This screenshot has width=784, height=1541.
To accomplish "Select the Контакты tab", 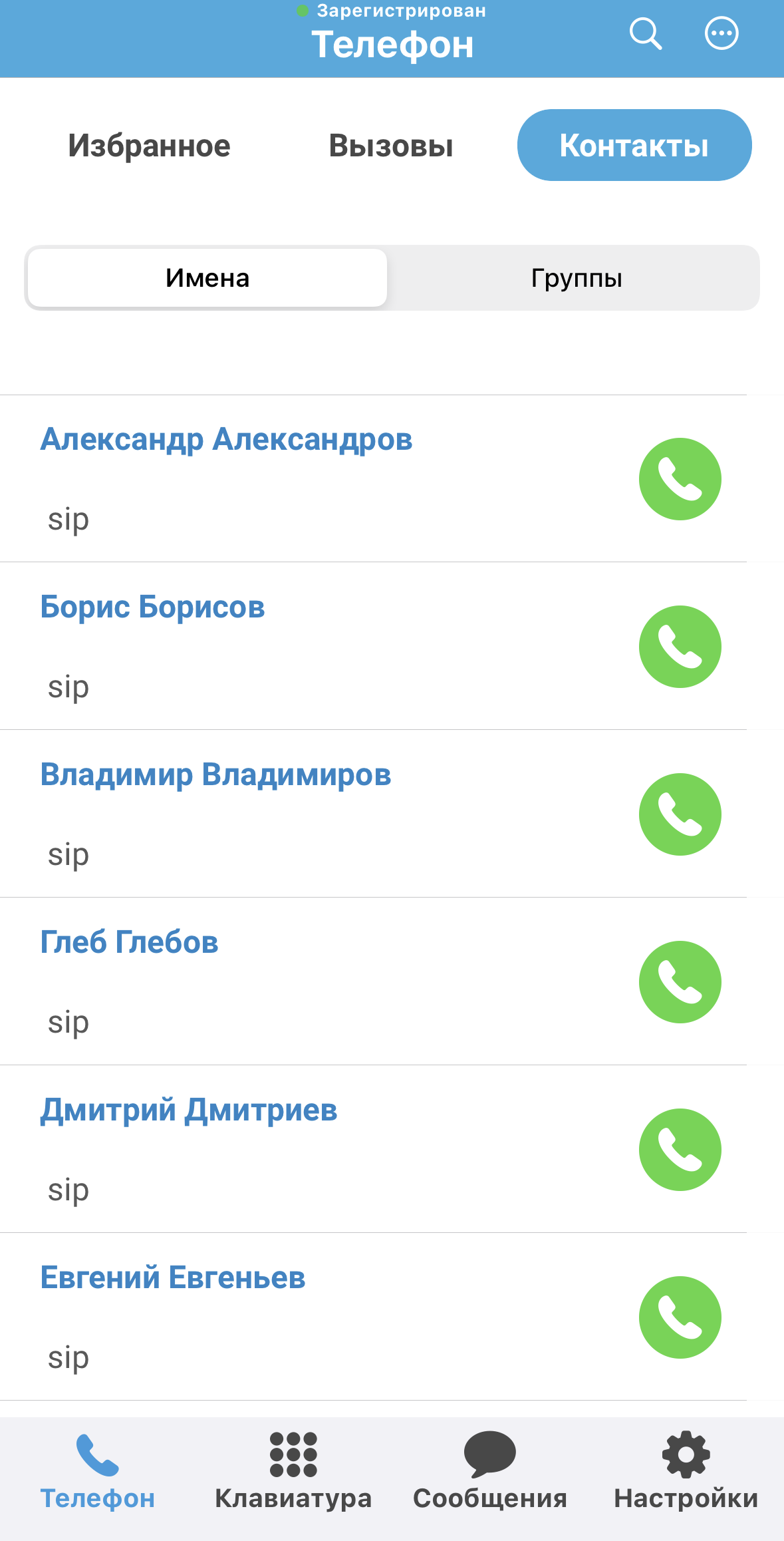I will click(634, 146).
